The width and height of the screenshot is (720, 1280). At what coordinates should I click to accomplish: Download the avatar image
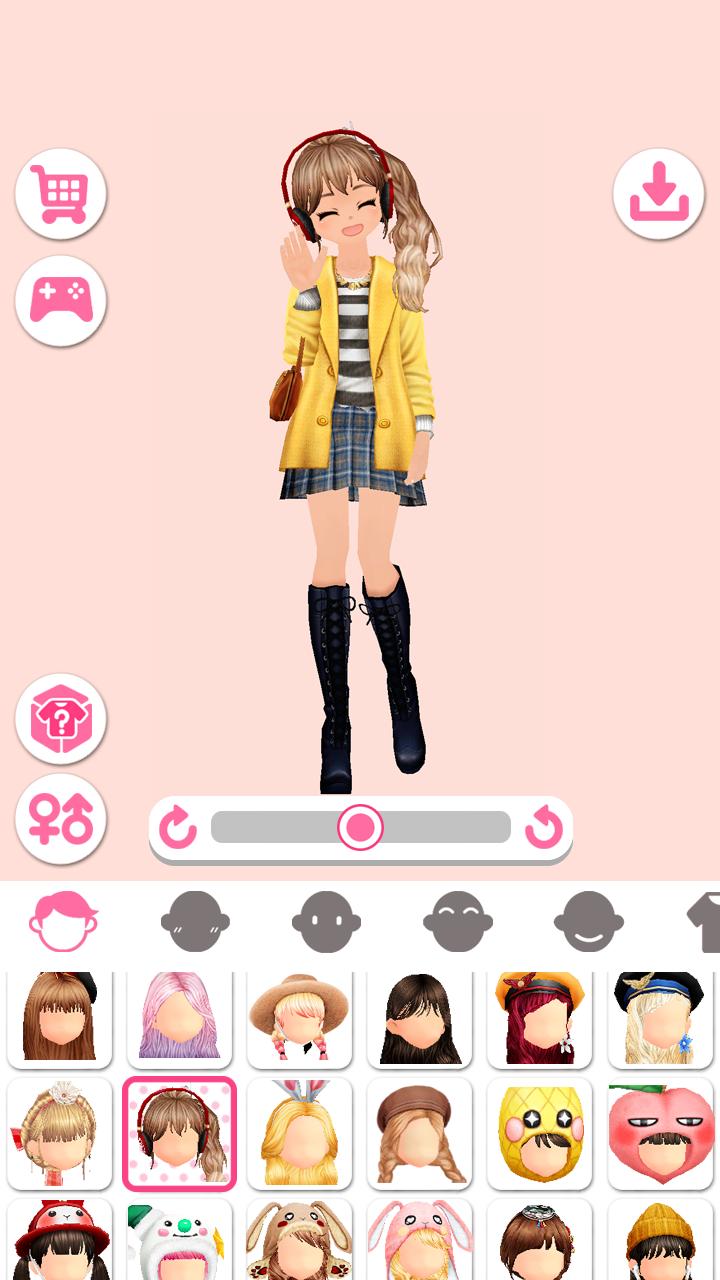(659, 193)
